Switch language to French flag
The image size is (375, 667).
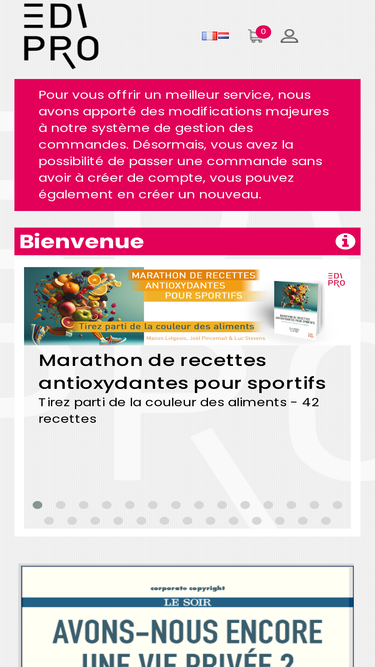point(209,36)
